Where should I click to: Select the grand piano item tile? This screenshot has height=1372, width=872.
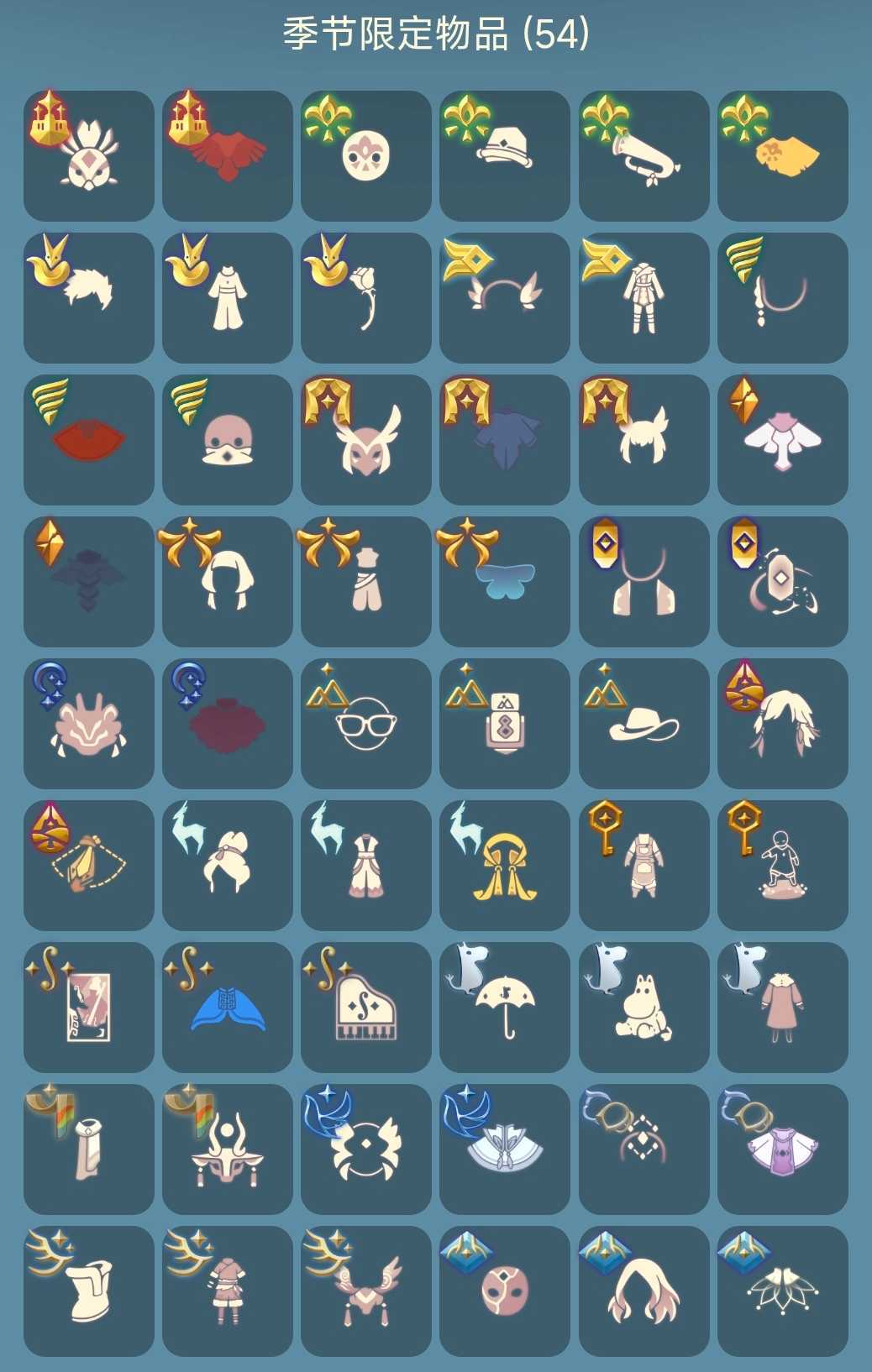[x=366, y=1007]
